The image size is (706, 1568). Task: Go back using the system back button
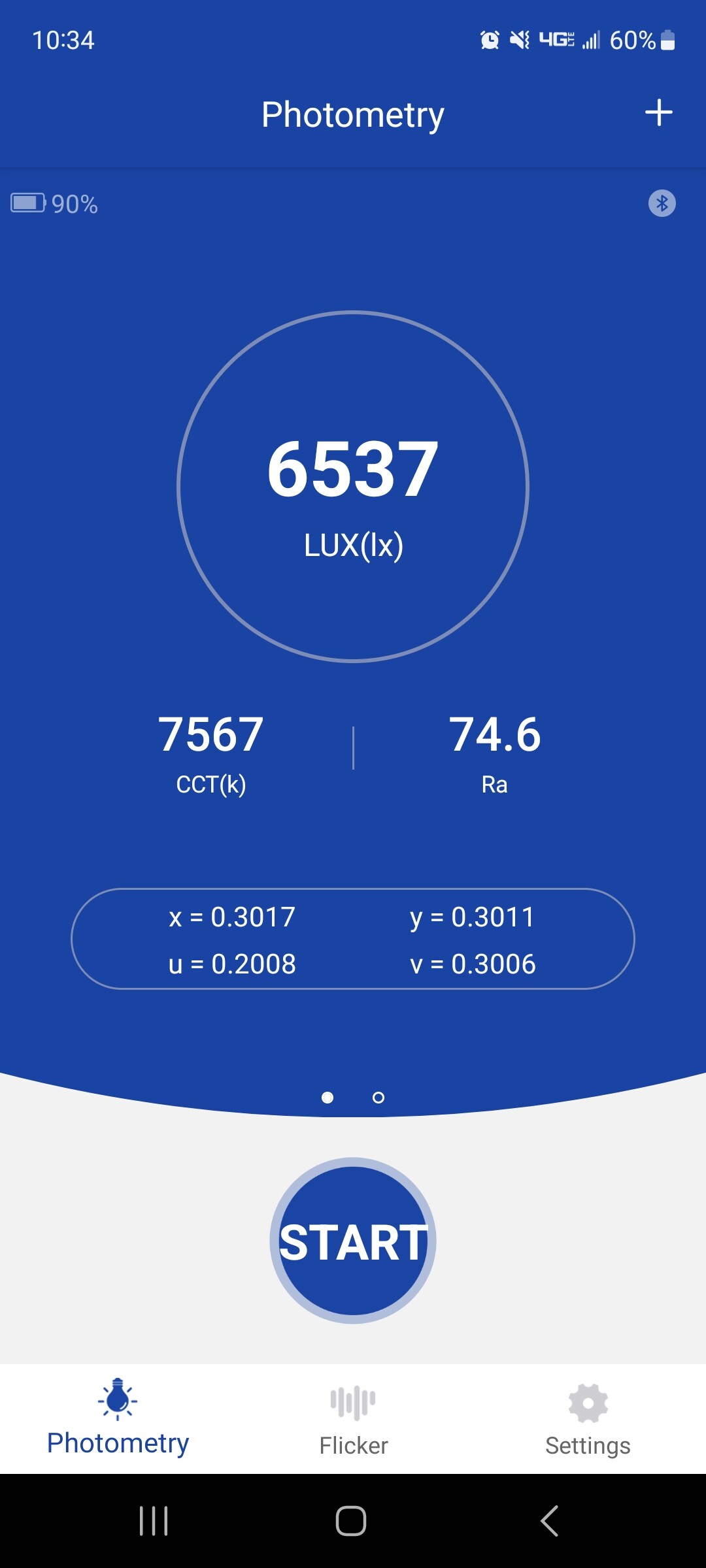550,1521
